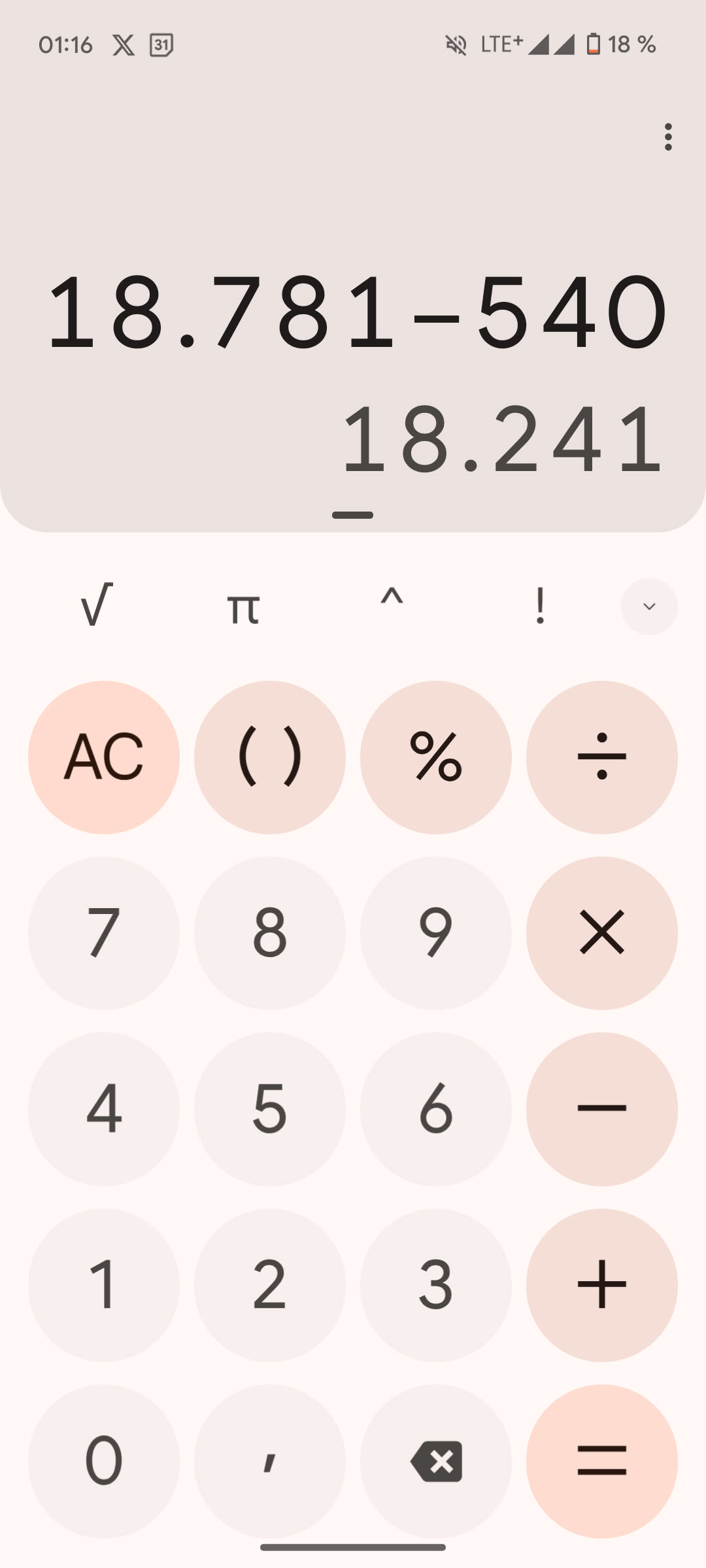Choose the division operator
Screen dimensions: 706x1568
click(601, 757)
